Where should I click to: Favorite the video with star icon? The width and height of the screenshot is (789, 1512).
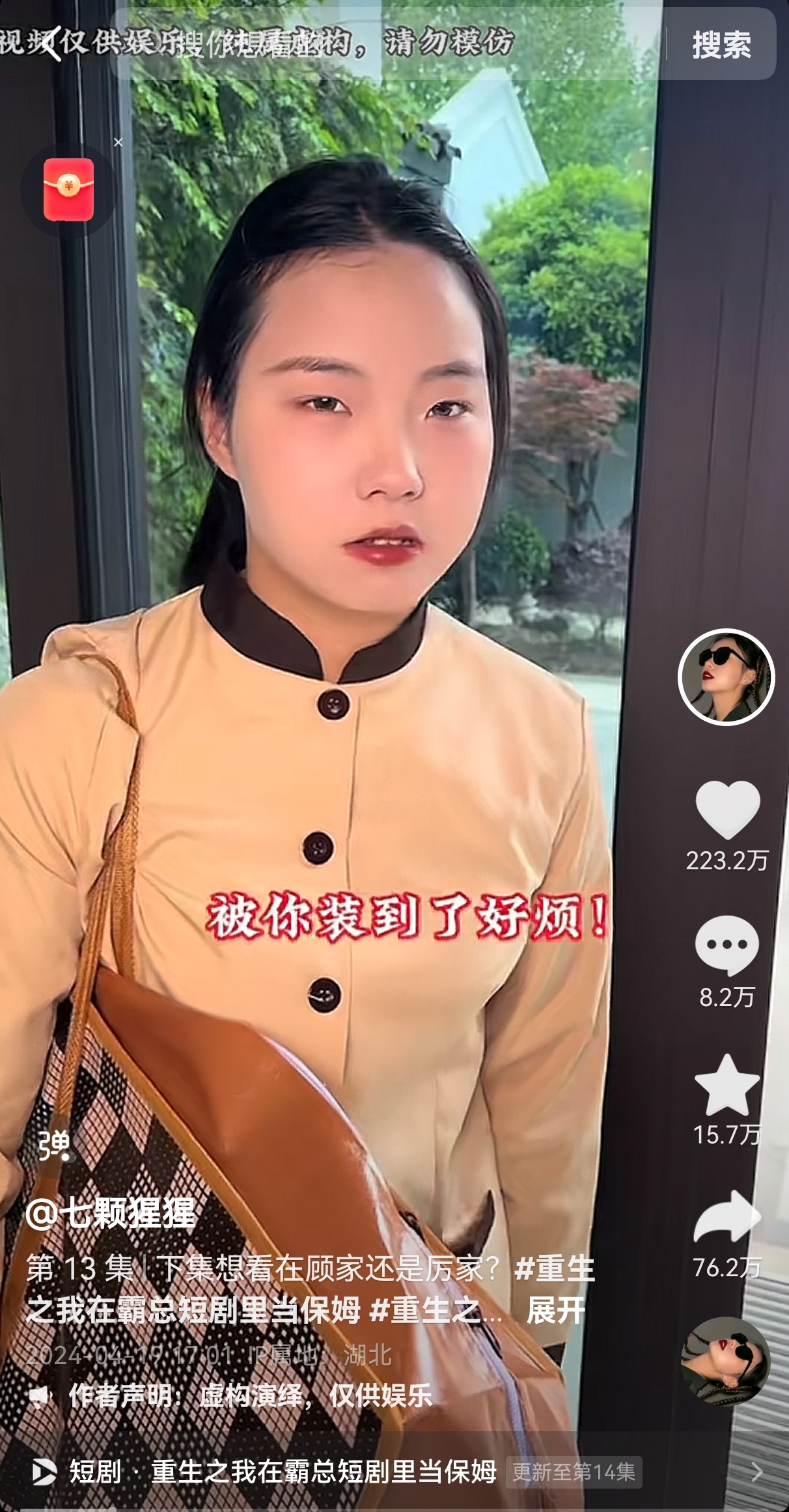pos(727,1086)
